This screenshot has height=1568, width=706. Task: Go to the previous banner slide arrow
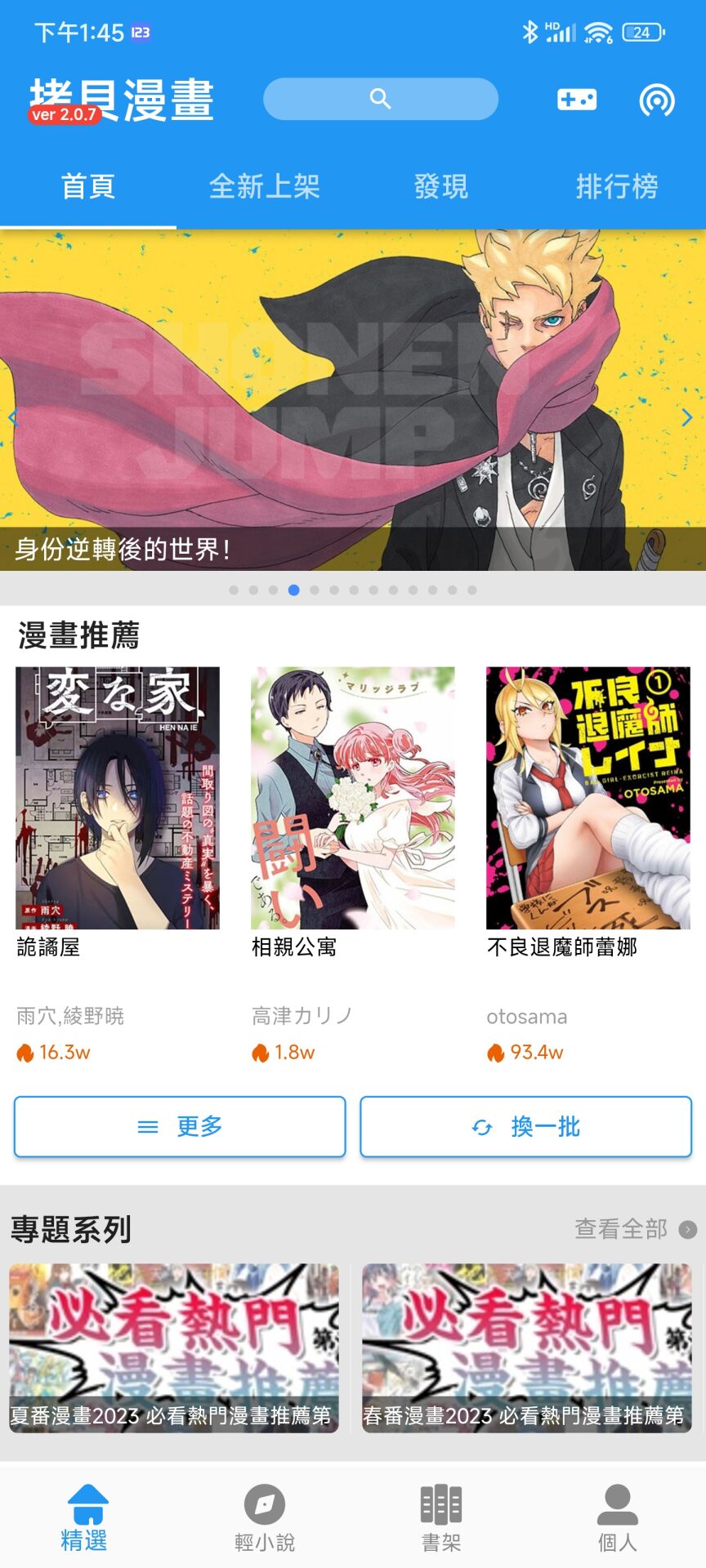[x=13, y=418]
